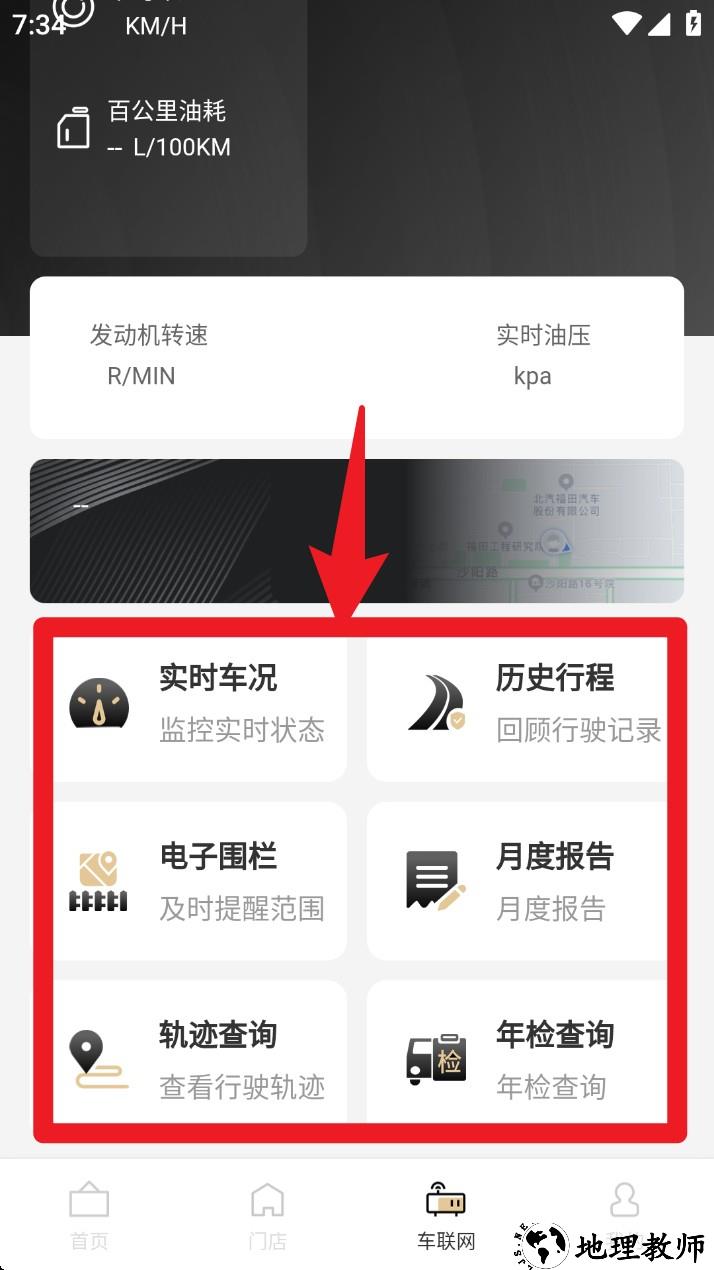714x1270 pixels.
Task: Tap the 车联网 tab
Action: coord(446,1215)
